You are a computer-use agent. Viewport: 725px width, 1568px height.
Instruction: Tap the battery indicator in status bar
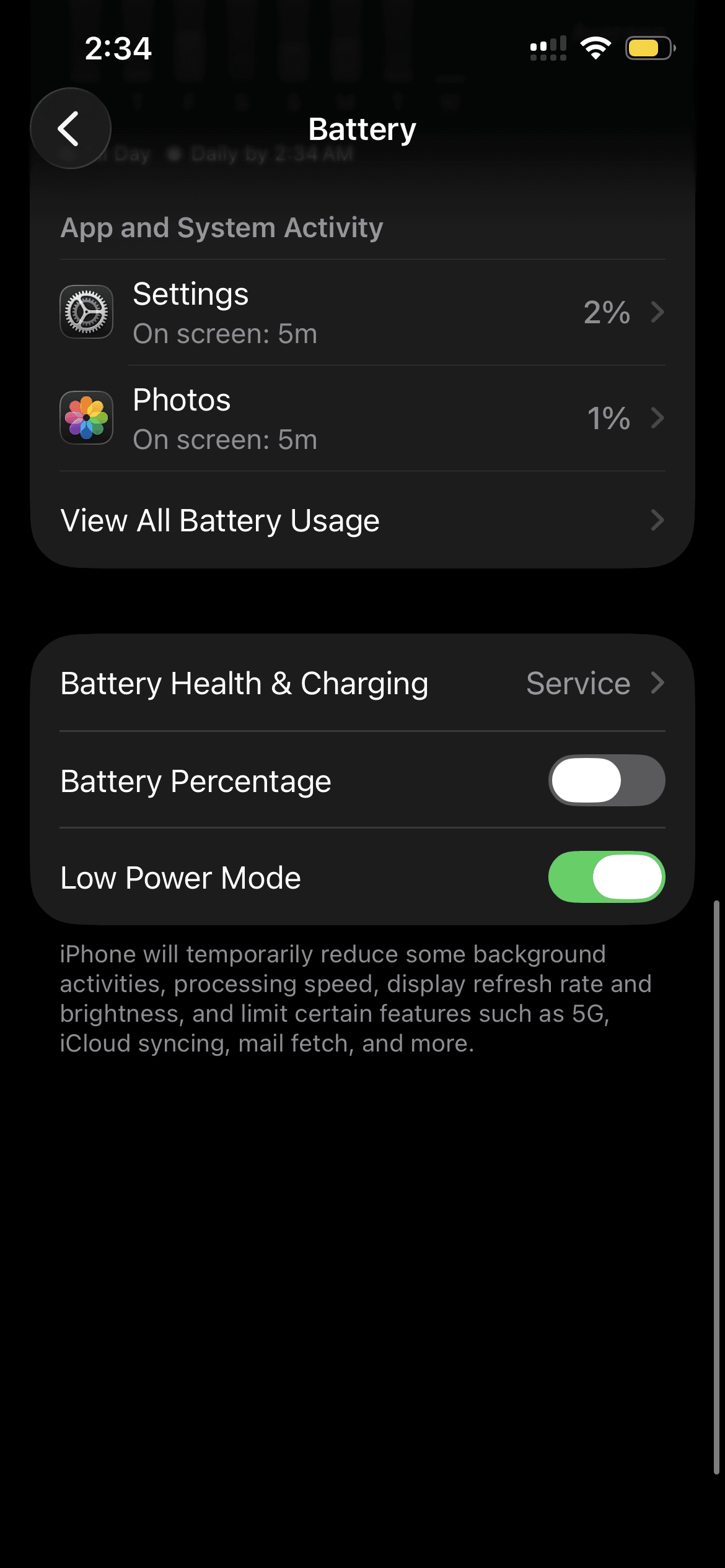click(x=649, y=47)
